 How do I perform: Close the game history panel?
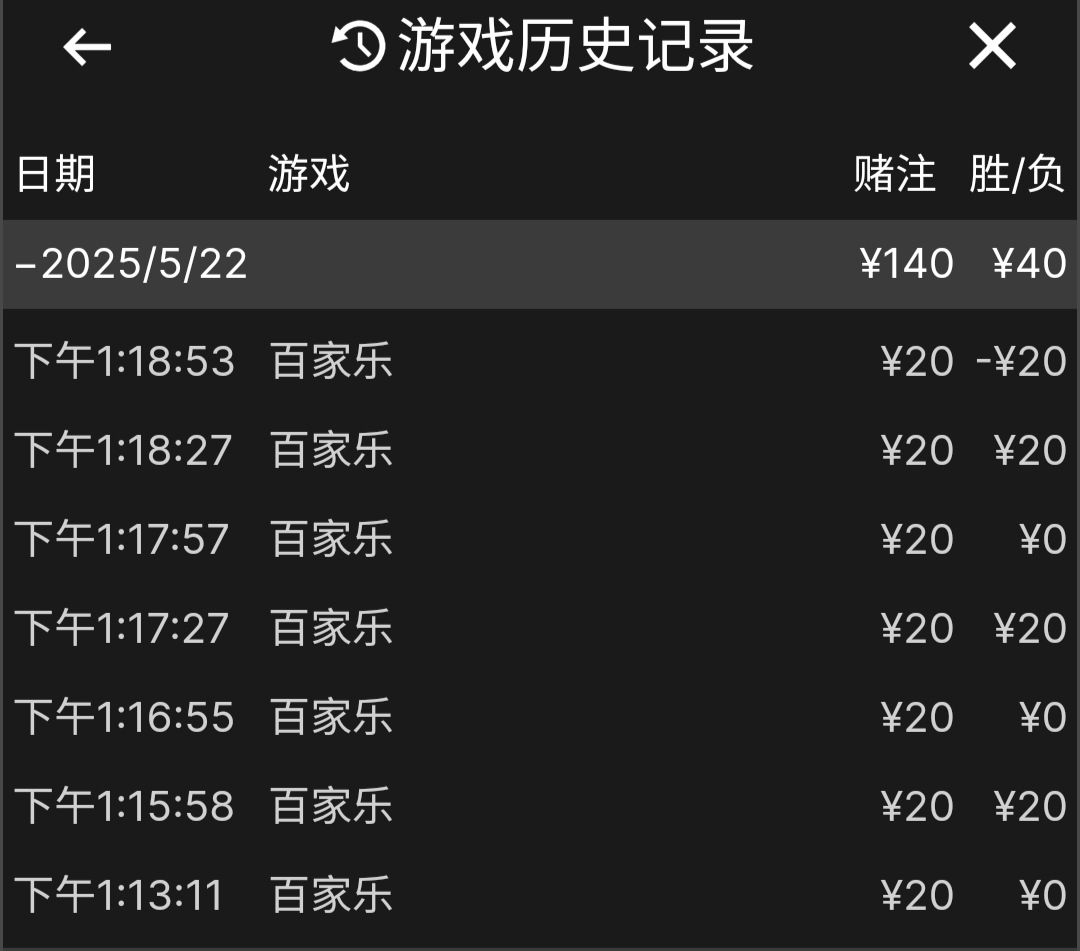[x=992, y=47]
